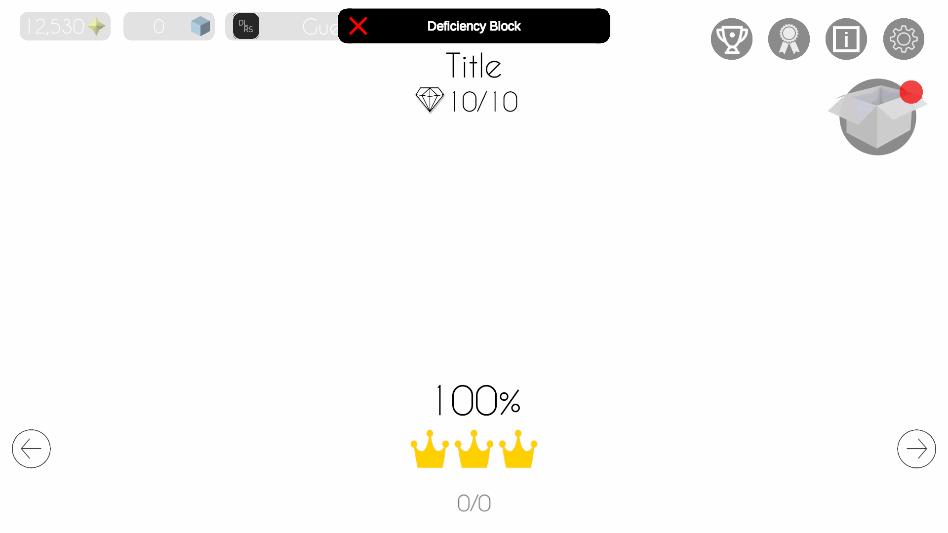Viewport: 948px width, 533px height.
Task: Dismiss the Deficiency Block banner
Action: coord(358,26)
